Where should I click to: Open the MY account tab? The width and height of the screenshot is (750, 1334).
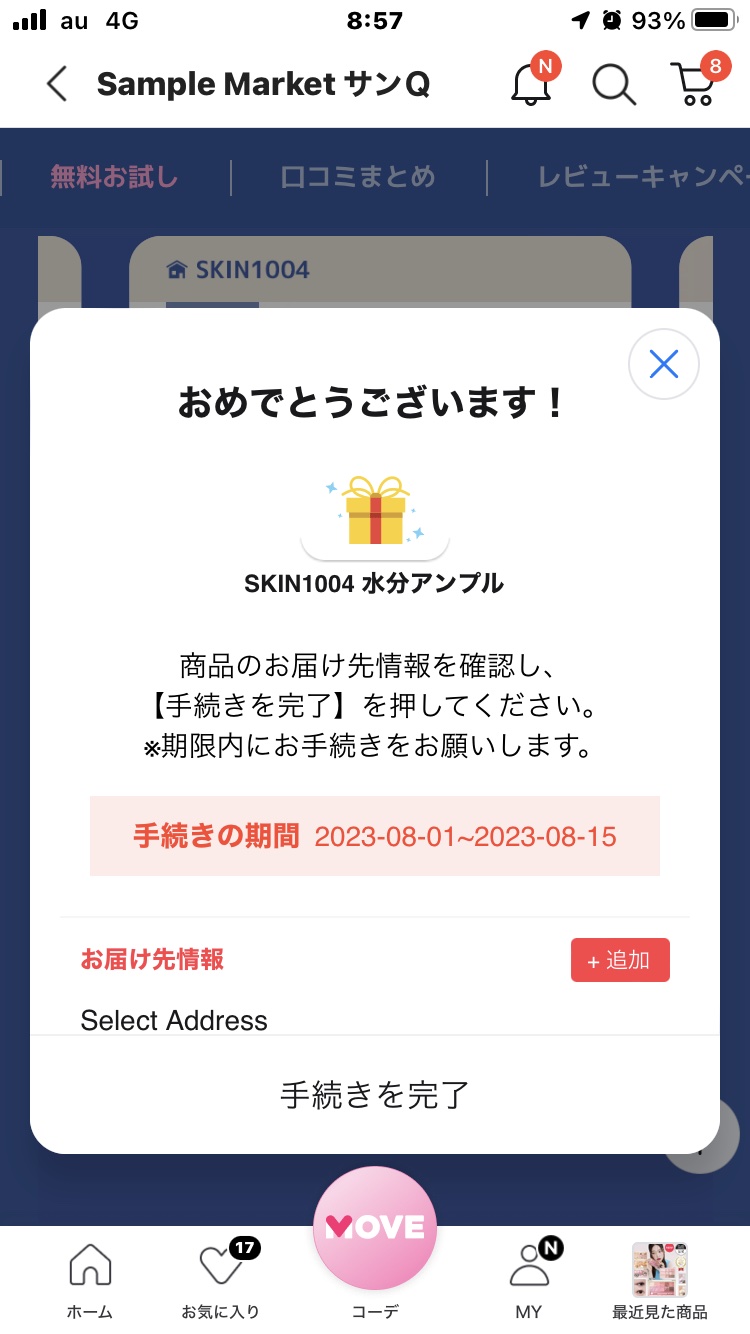[x=529, y=1280]
